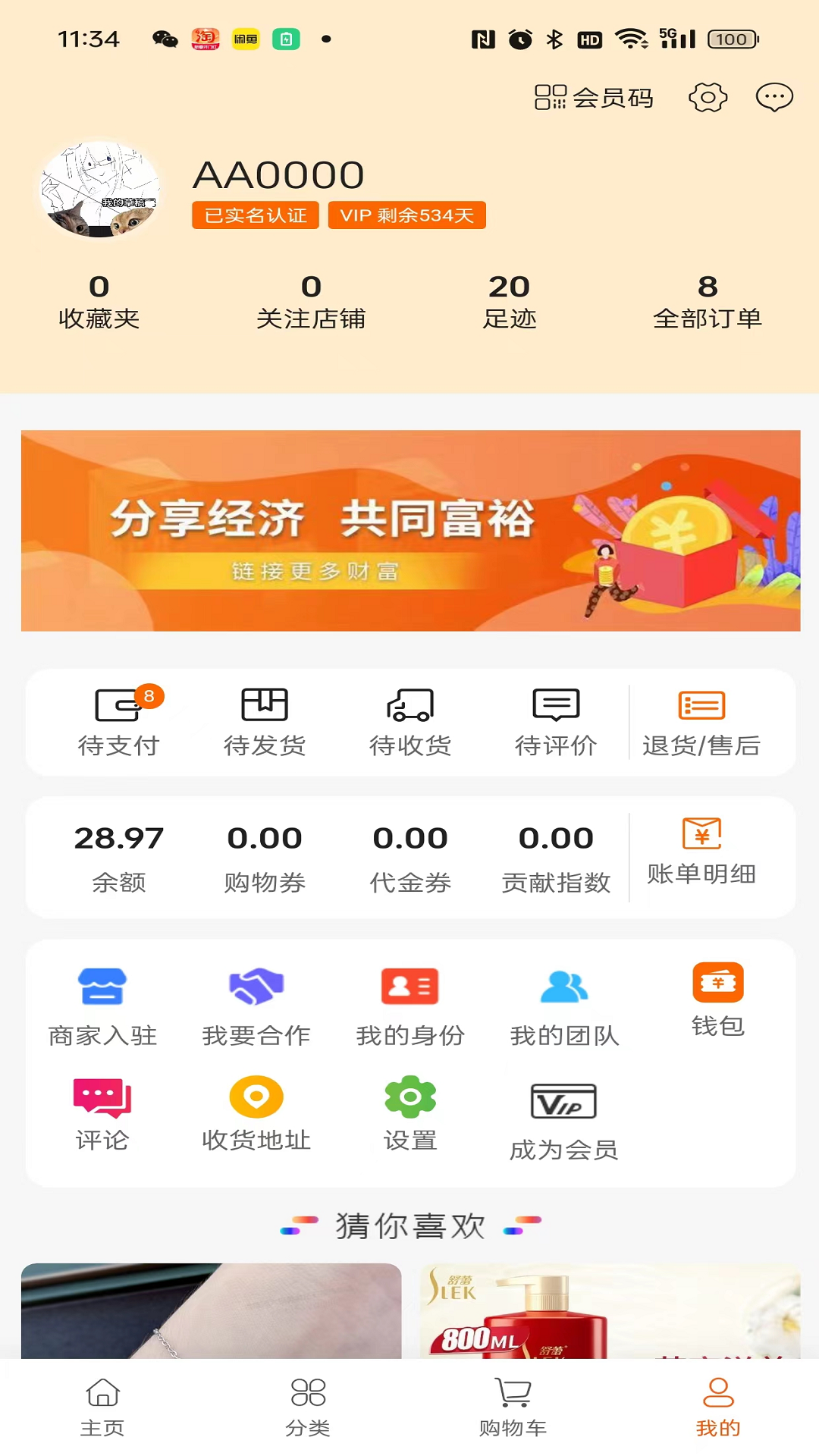This screenshot has width=819, height=1456.
Task: Manage 收货地址 shipping addresses
Action: [x=256, y=1113]
